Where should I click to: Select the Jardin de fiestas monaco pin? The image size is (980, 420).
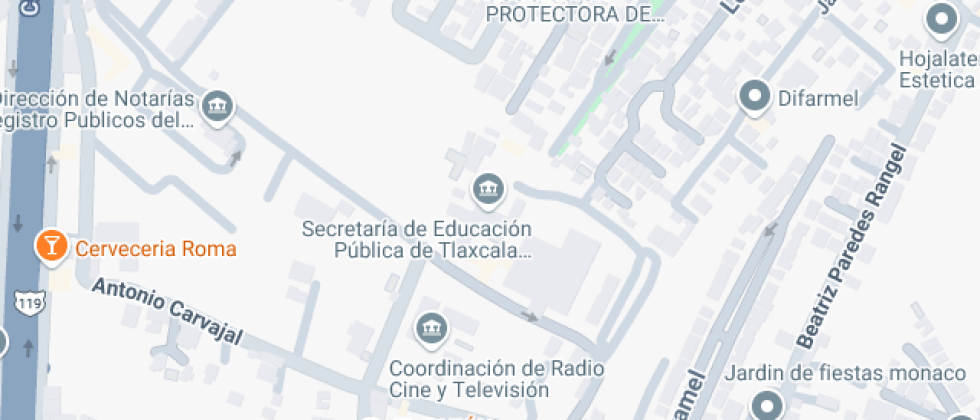768,405
